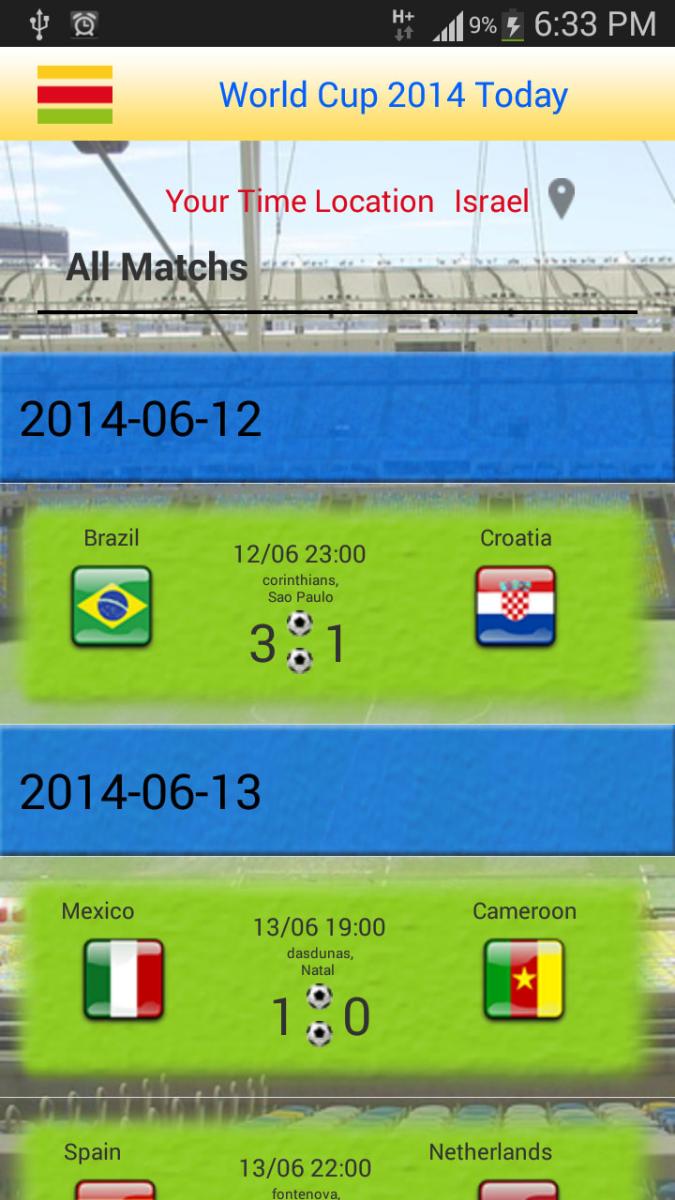675x1200 pixels.
Task: Tap the location pin next to Israel
Action: pyautogui.click(x=562, y=198)
